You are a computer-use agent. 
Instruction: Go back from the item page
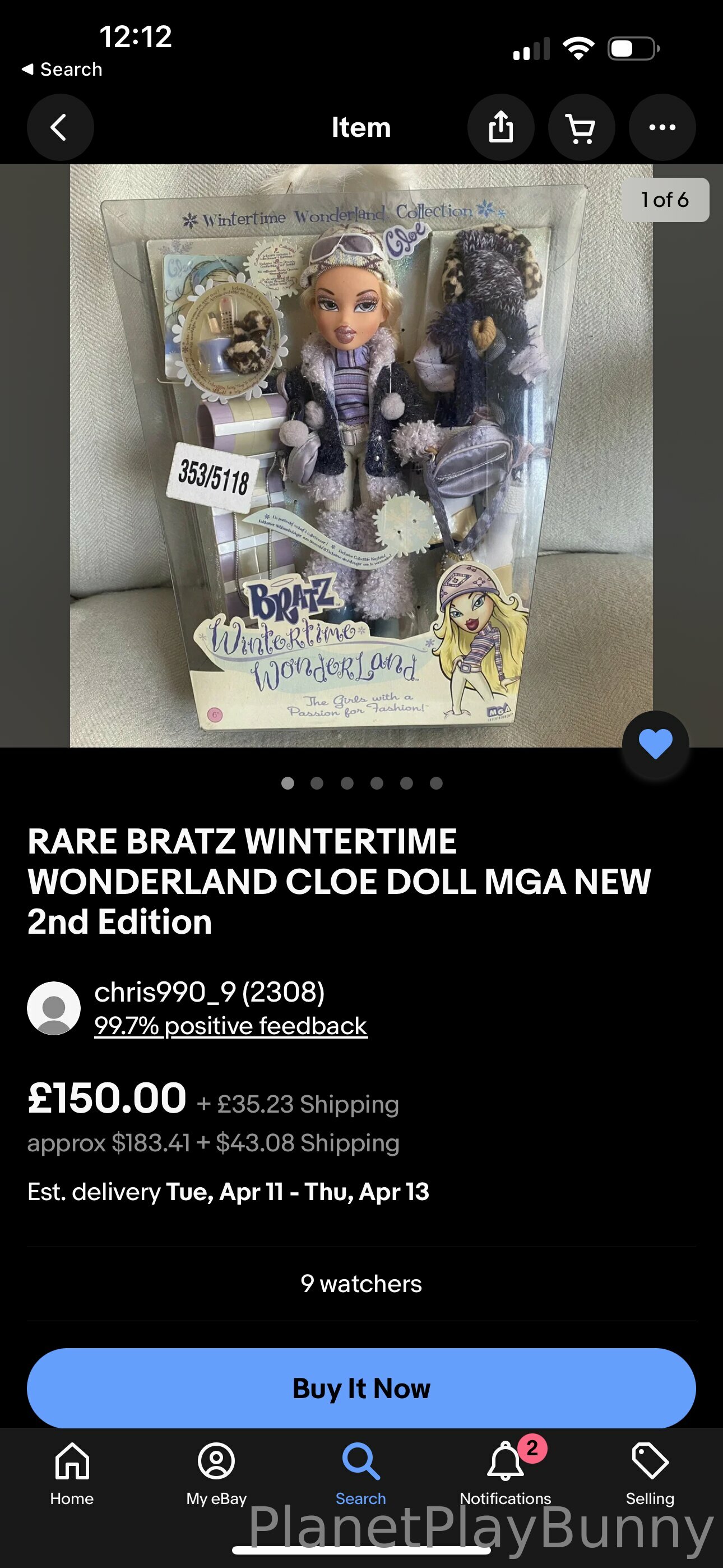pos(59,128)
